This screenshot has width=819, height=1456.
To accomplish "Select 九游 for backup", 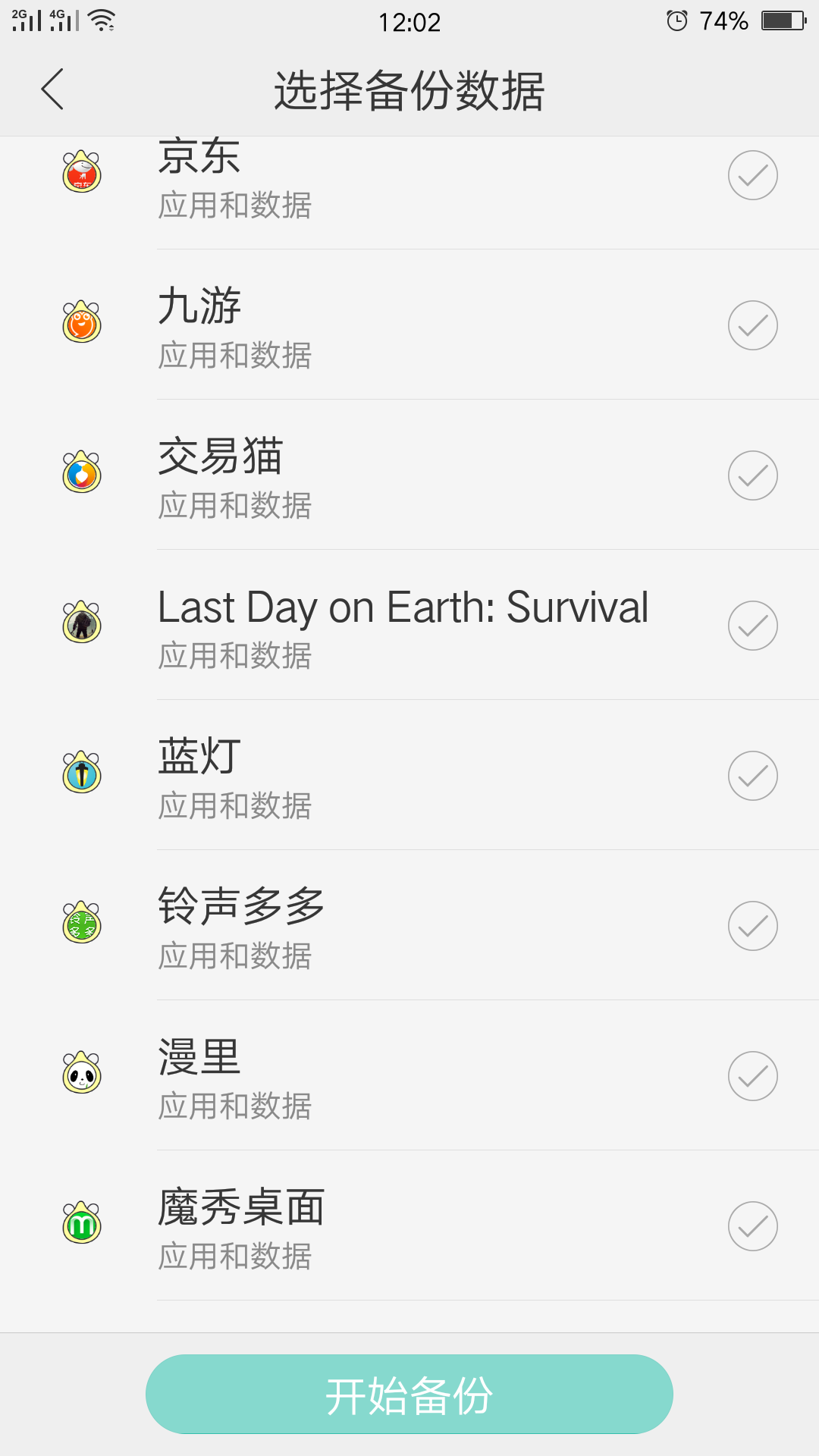I will pos(752,325).
